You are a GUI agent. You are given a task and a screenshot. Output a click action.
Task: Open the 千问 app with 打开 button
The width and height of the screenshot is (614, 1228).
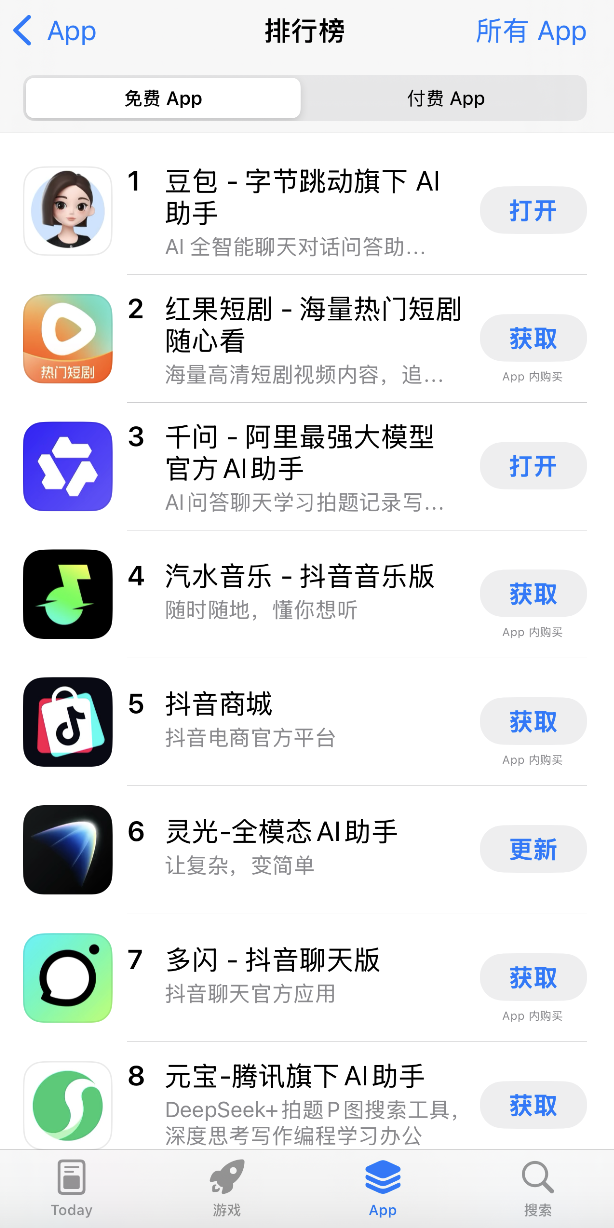coord(532,467)
